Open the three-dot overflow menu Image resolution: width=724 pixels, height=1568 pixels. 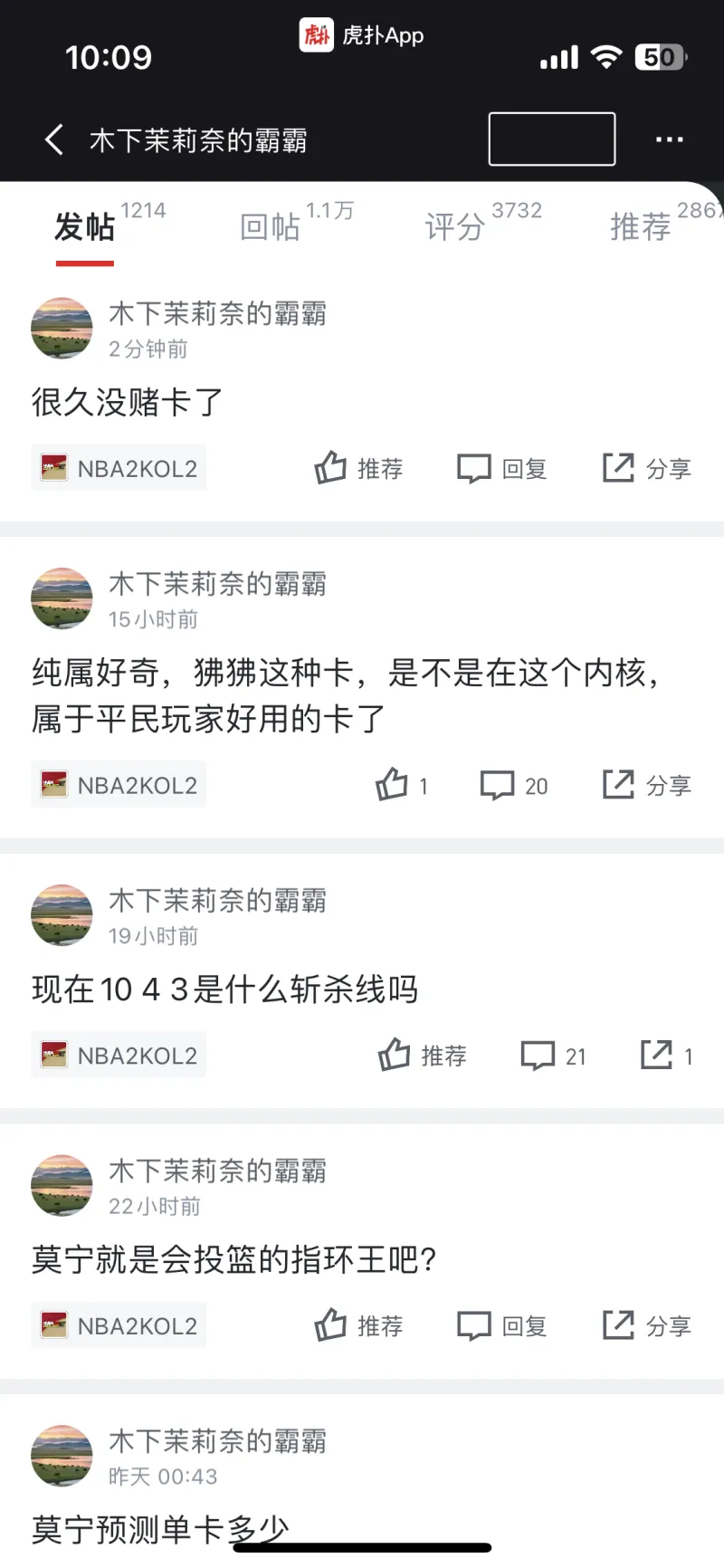pos(669,139)
